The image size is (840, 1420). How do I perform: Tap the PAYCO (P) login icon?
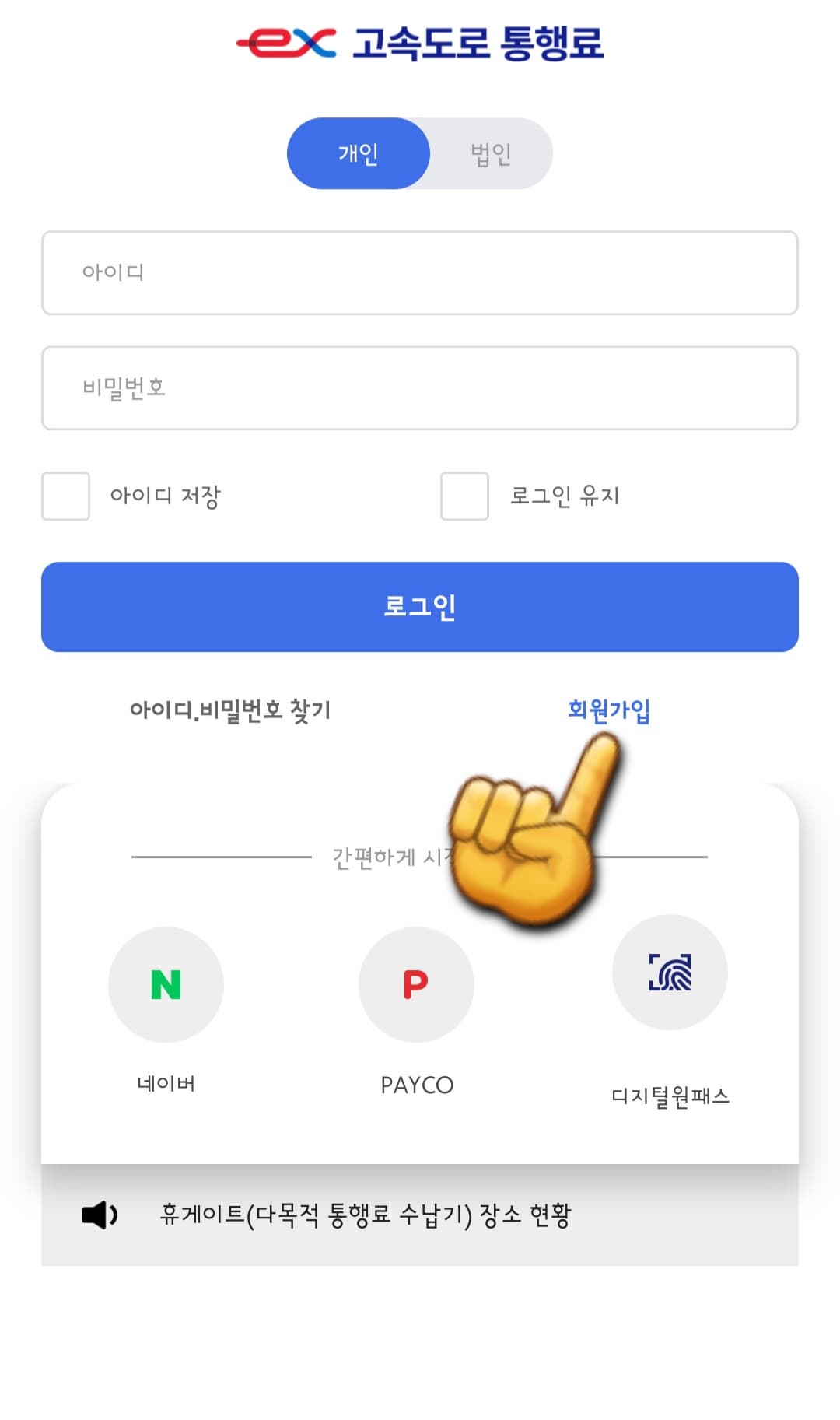[x=416, y=984]
